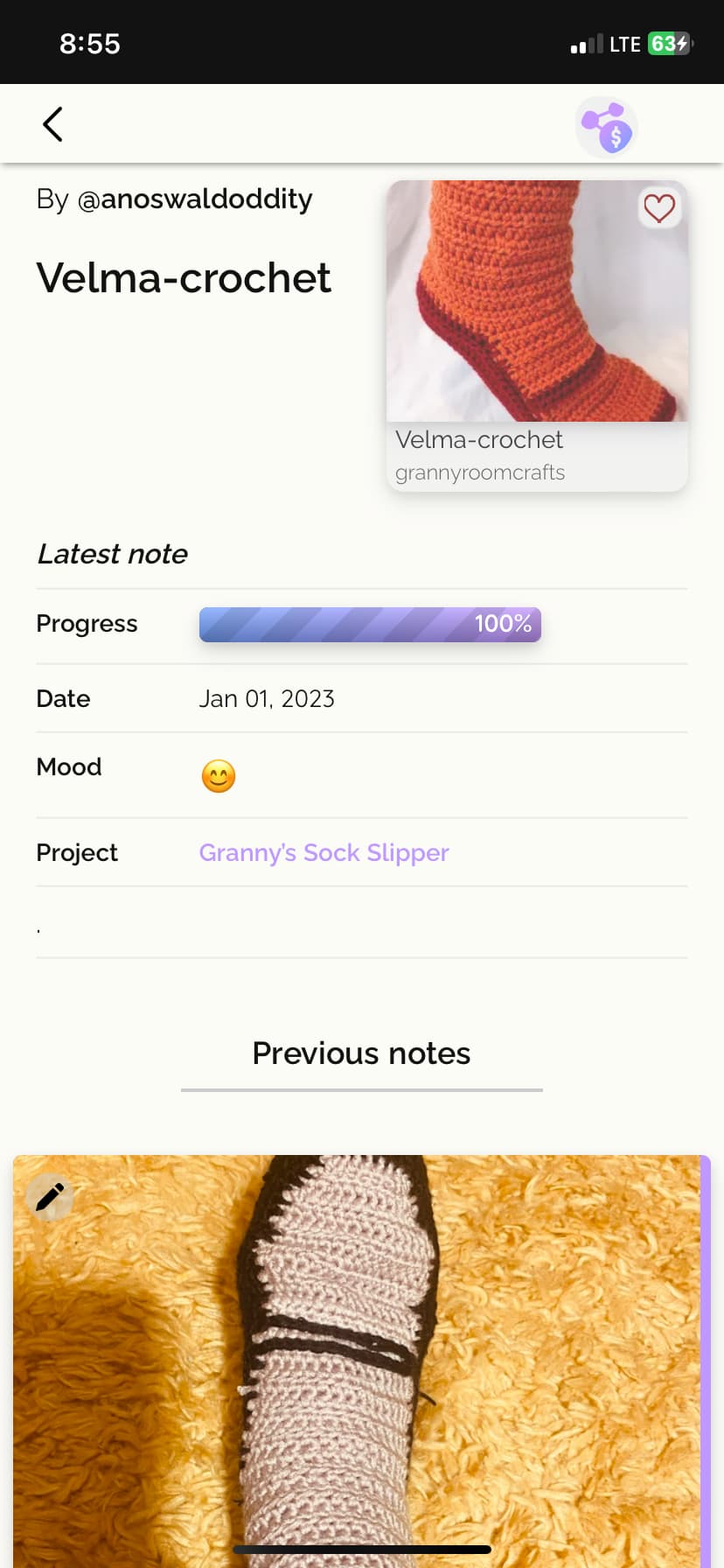
Task: Open the Granny's Sock Slipper project link
Action: (324, 852)
